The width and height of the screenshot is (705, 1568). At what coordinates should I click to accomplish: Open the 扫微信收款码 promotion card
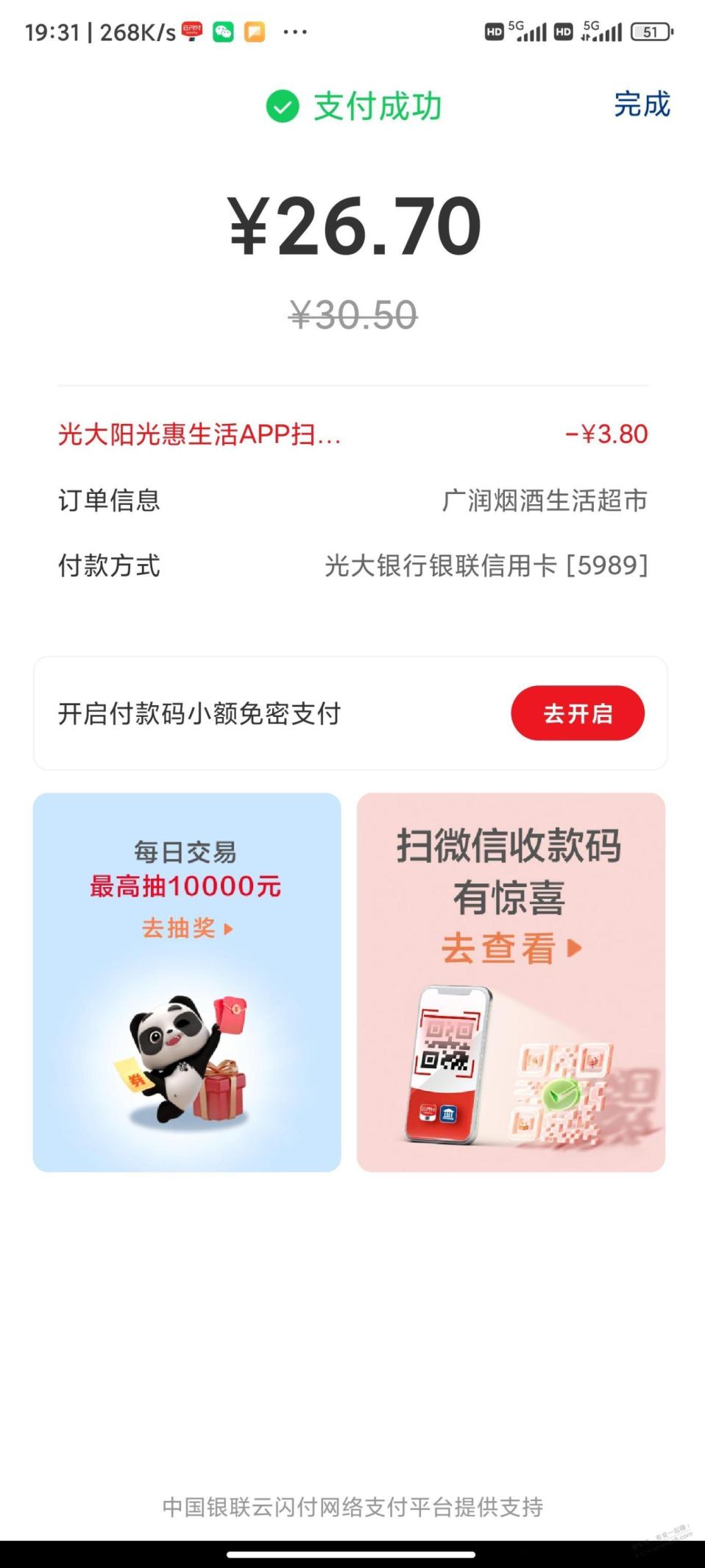pos(511,981)
